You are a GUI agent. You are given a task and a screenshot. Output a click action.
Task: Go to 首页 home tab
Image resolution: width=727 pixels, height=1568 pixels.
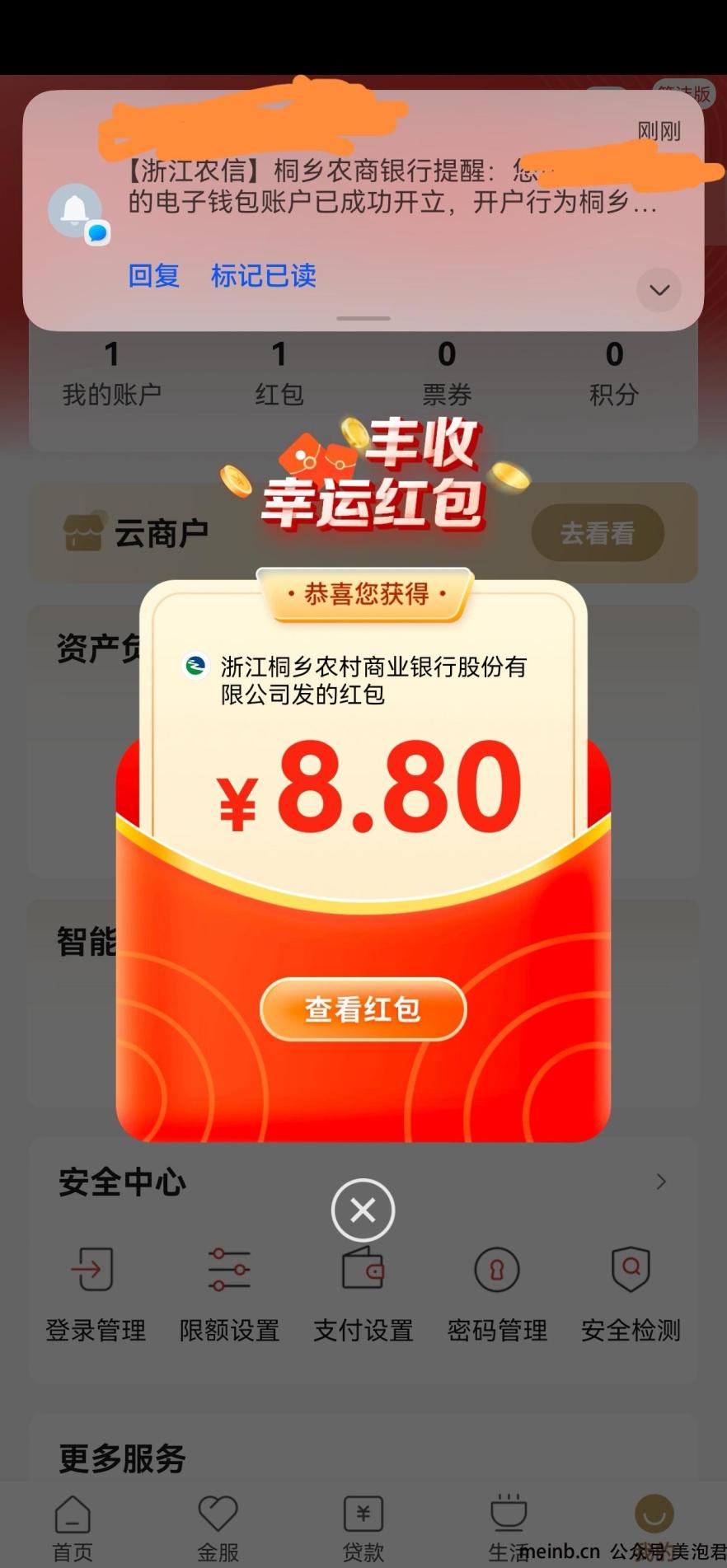point(73,1528)
